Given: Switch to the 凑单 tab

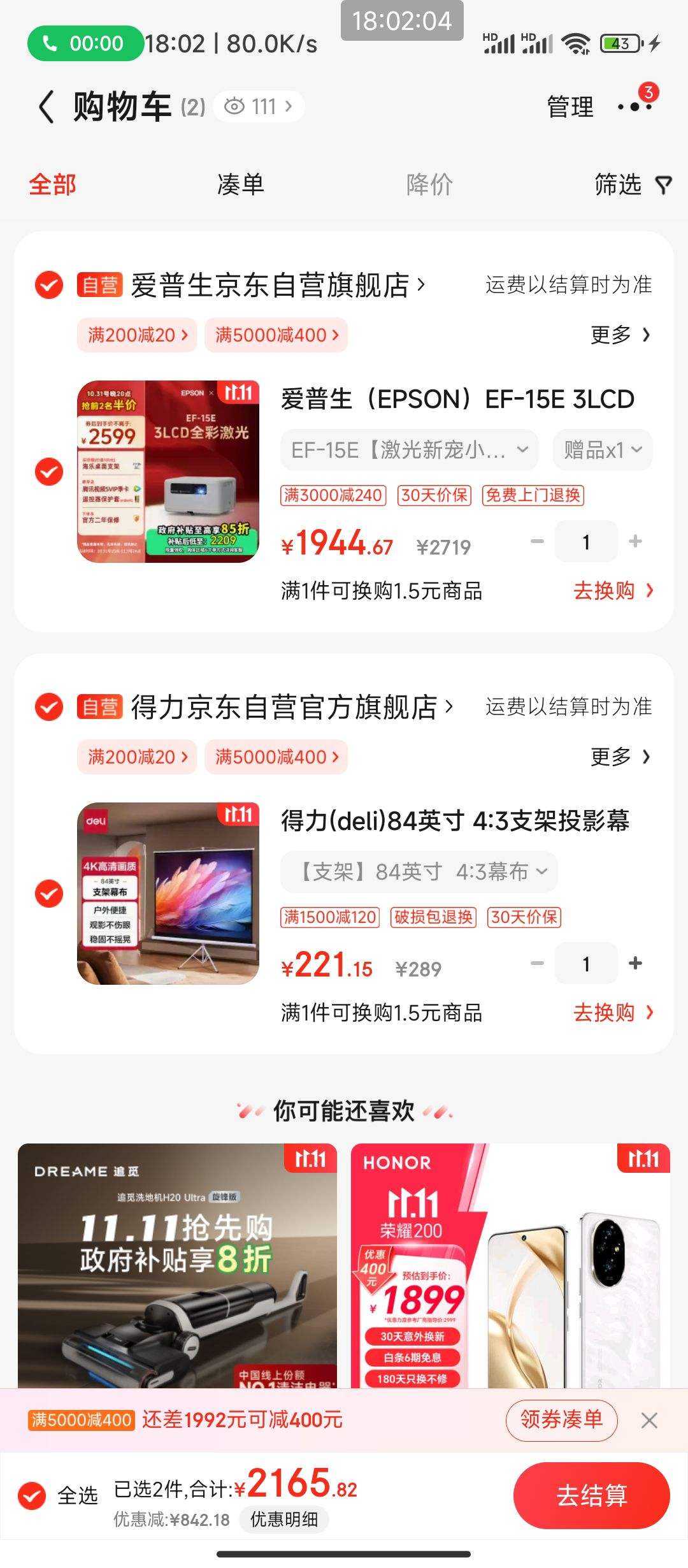Looking at the screenshot, I should pos(240,184).
